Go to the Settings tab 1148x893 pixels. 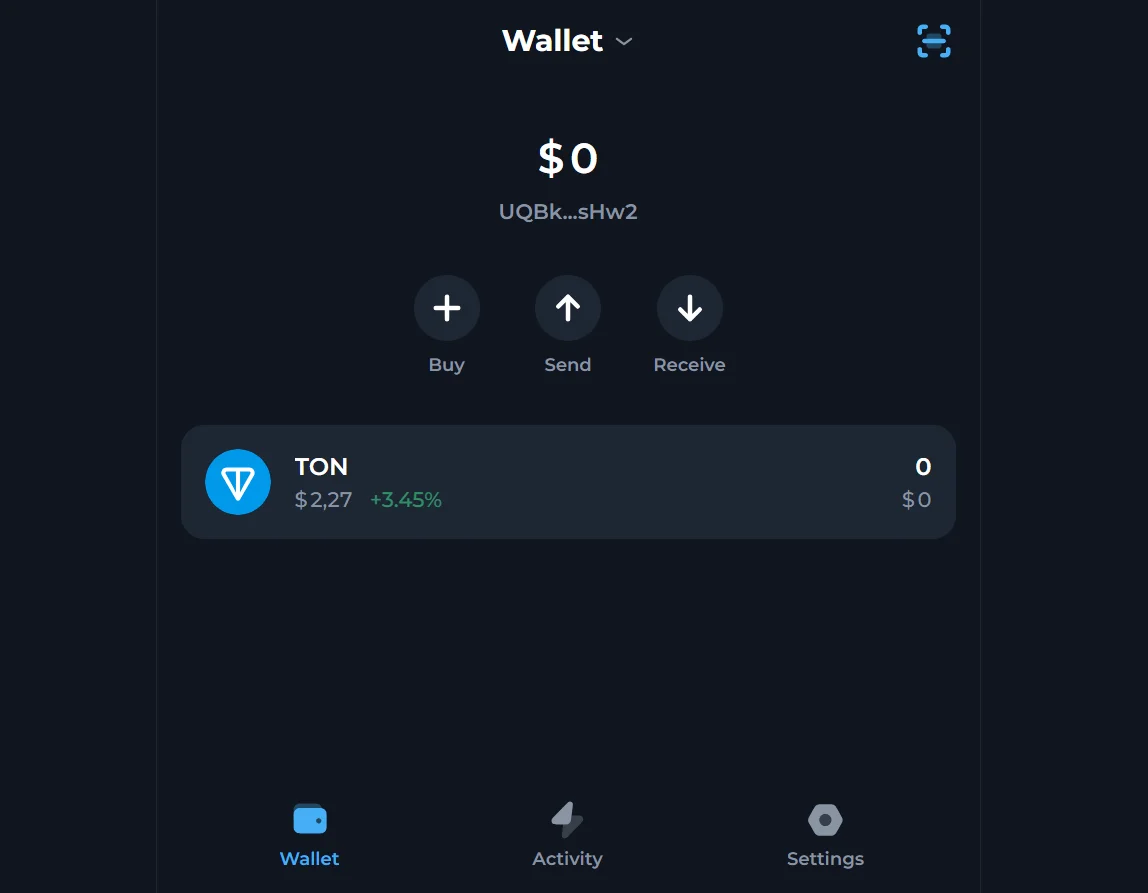click(825, 835)
